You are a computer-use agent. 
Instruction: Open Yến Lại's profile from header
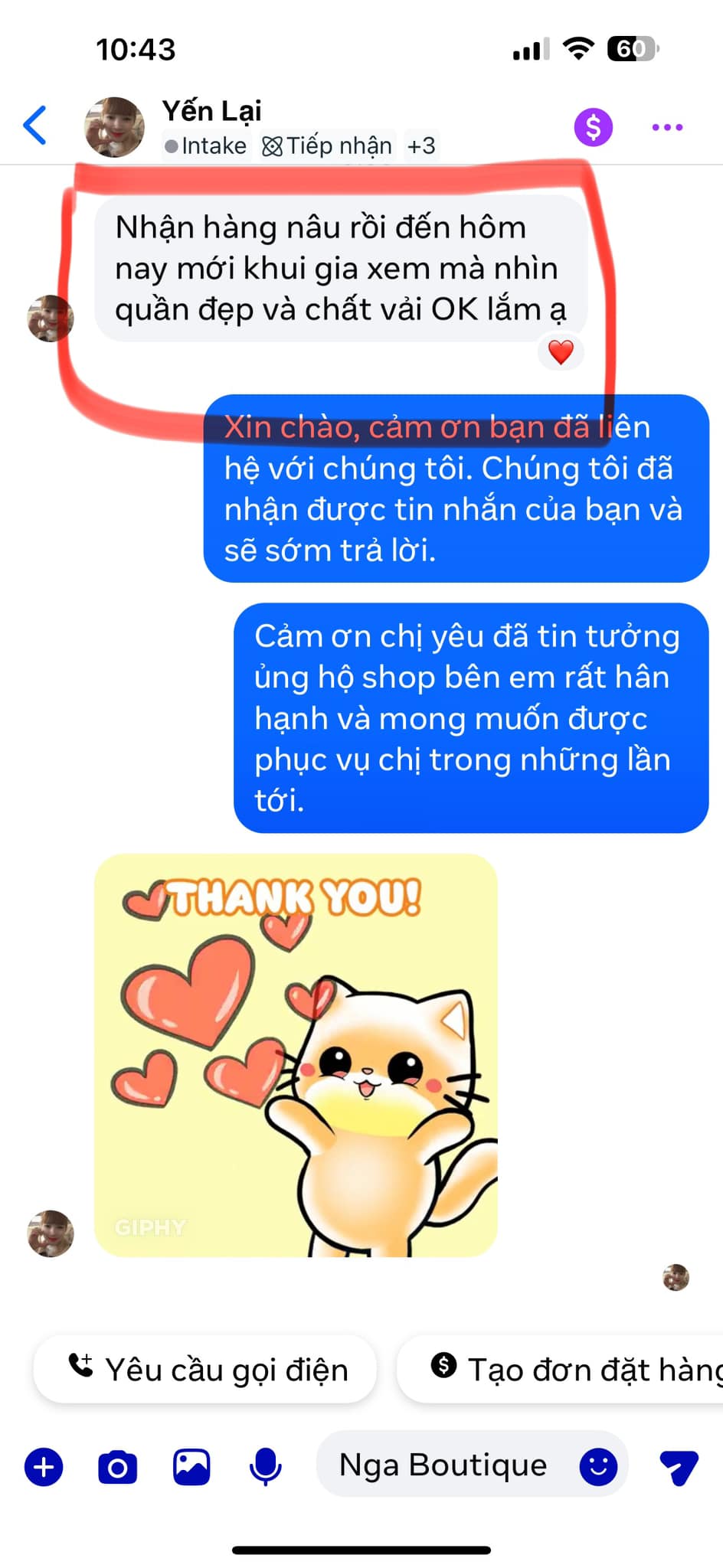(x=212, y=111)
